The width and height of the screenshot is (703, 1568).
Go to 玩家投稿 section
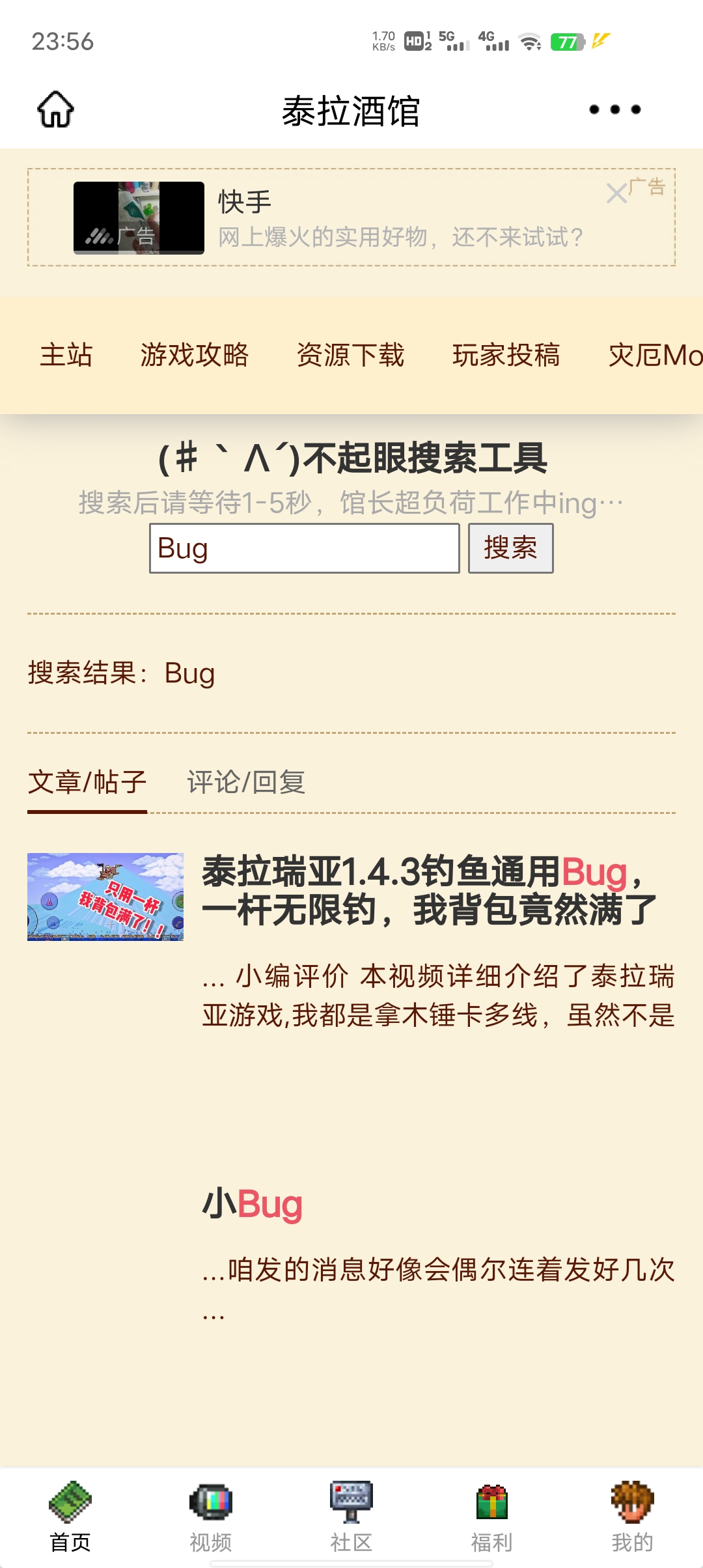[506, 356]
